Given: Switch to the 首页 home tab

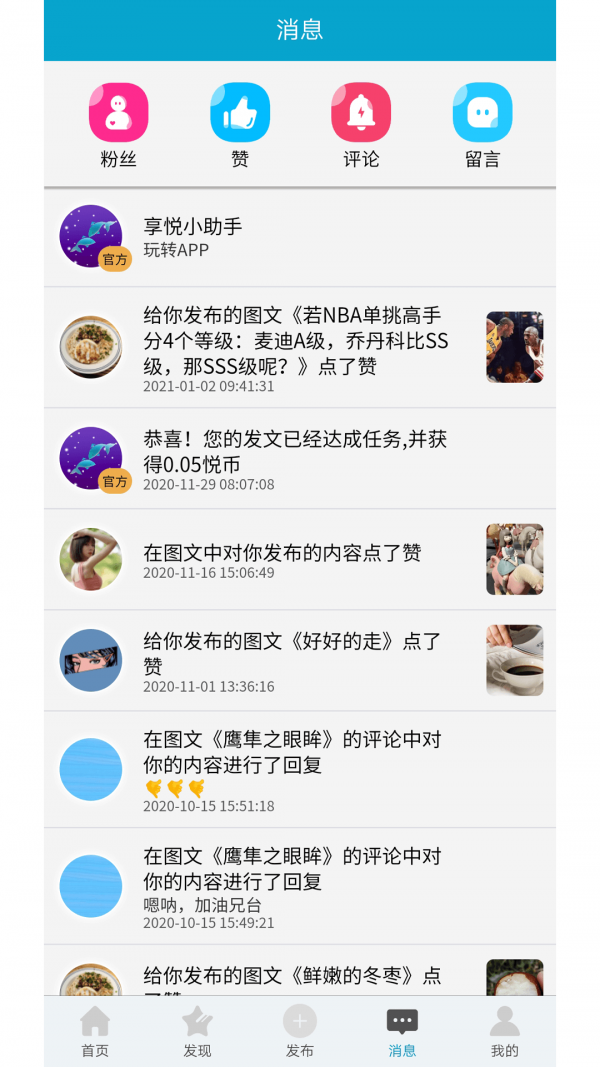Looking at the screenshot, I should coord(95,1031).
